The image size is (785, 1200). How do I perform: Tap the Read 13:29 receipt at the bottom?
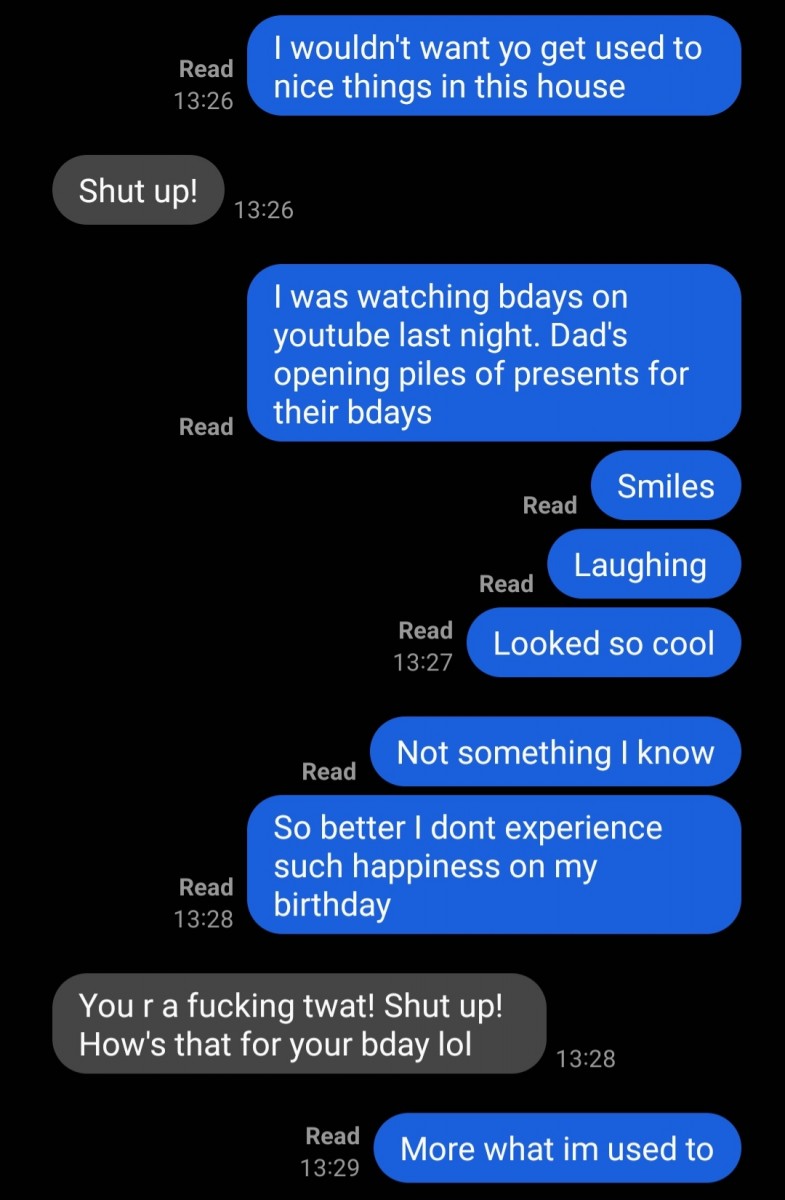click(x=333, y=1150)
